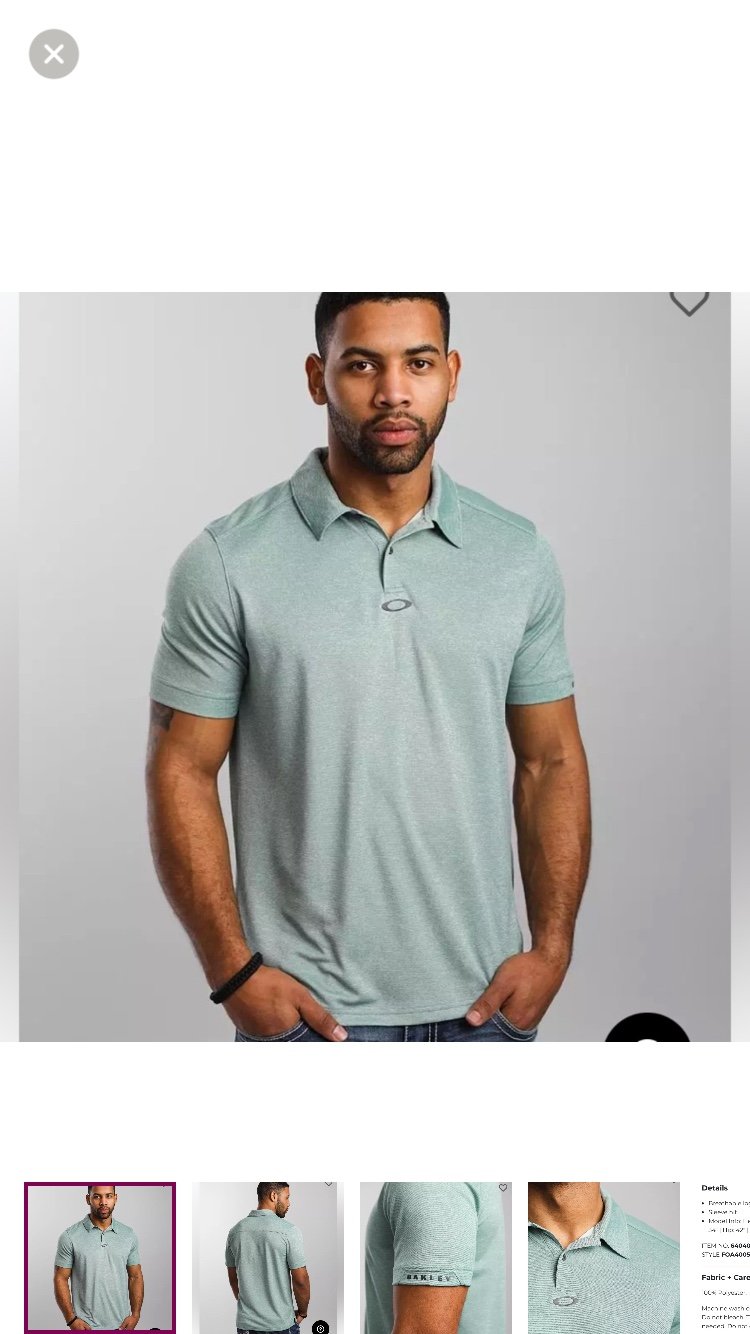750x1334 pixels.
Task: Close the image viewer
Action: point(54,54)
